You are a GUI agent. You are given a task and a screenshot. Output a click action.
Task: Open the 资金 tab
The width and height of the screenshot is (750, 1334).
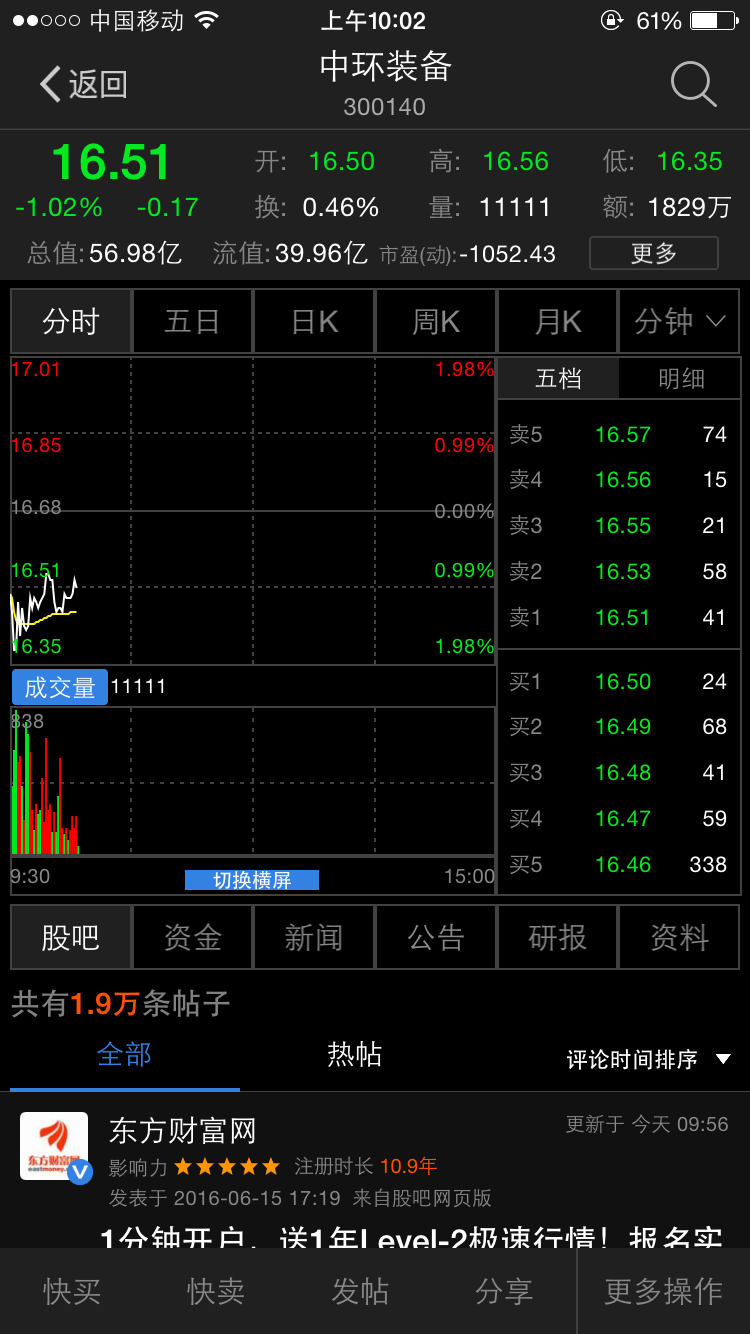[192, 937]
